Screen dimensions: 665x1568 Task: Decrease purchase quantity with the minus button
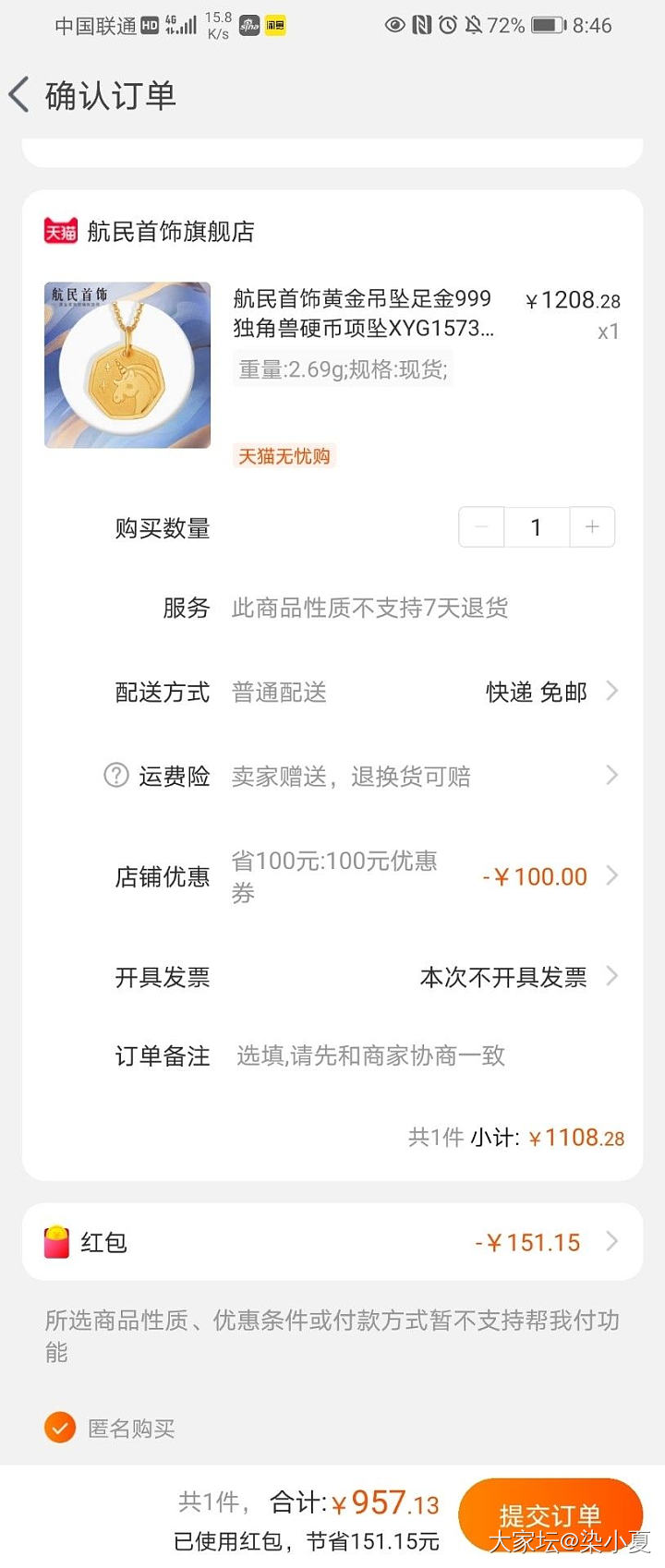(x=481, y=527)
